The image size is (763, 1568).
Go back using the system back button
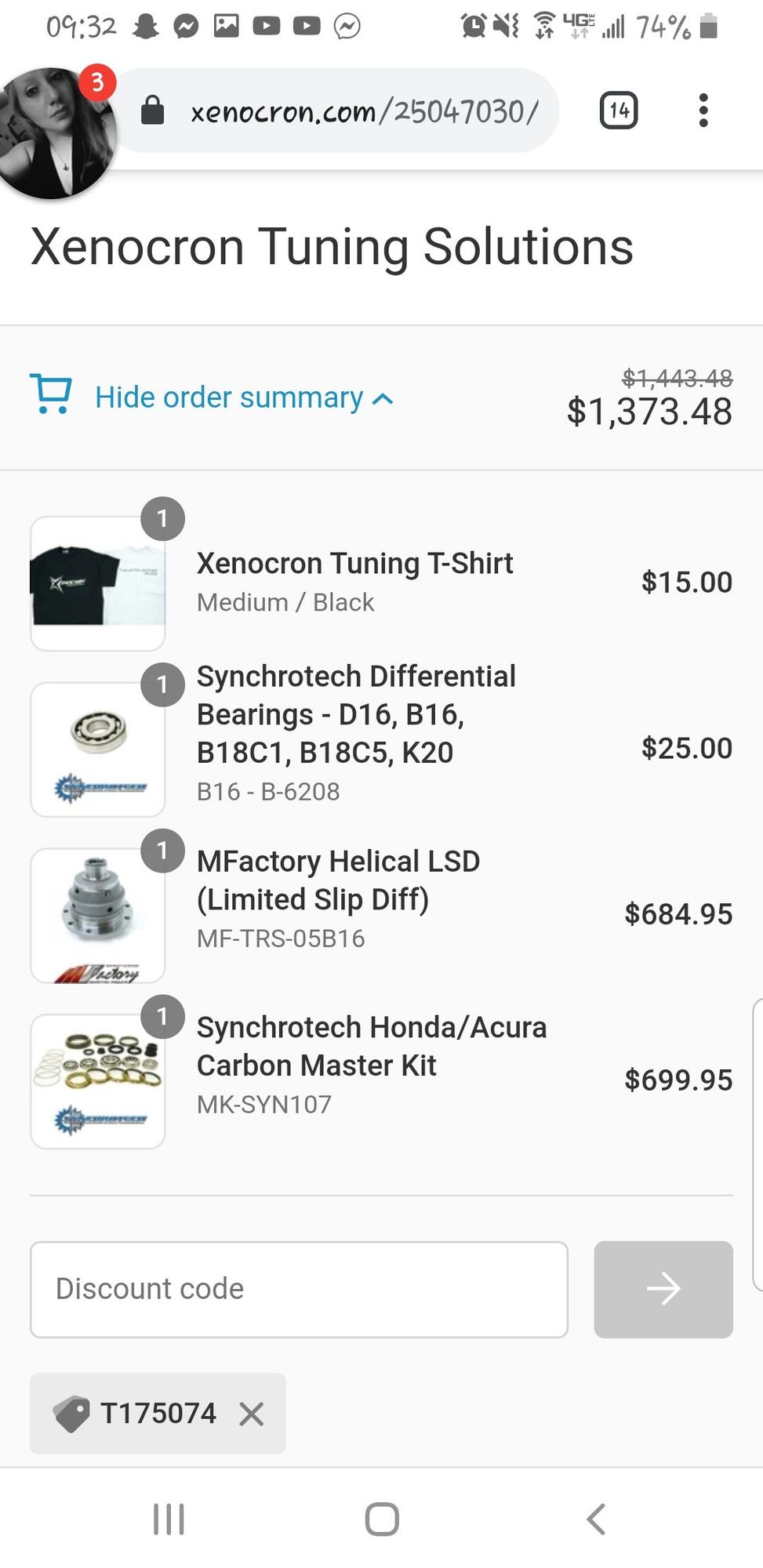[596, 1519]
